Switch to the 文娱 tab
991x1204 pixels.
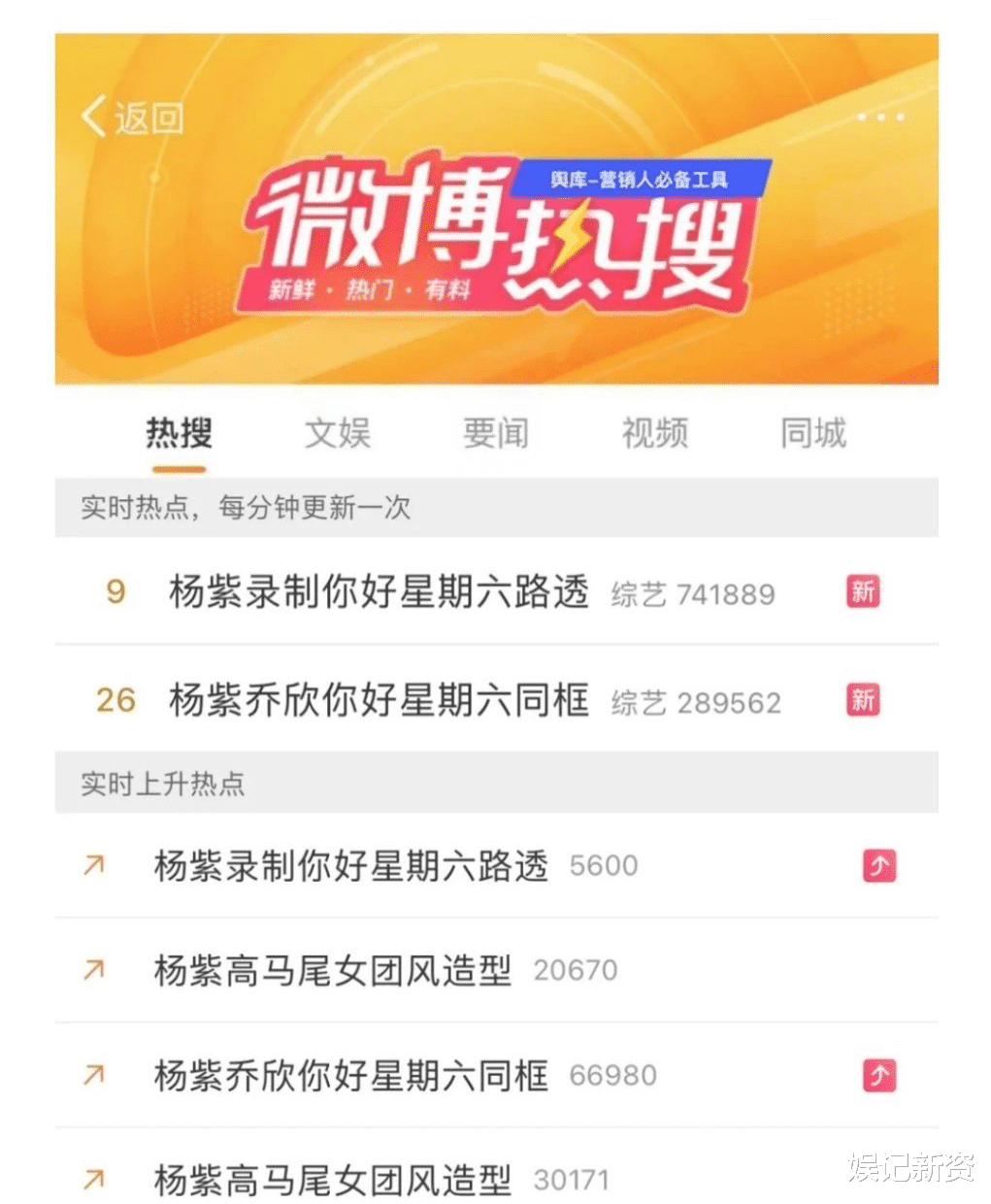click(x=338, y=433)
